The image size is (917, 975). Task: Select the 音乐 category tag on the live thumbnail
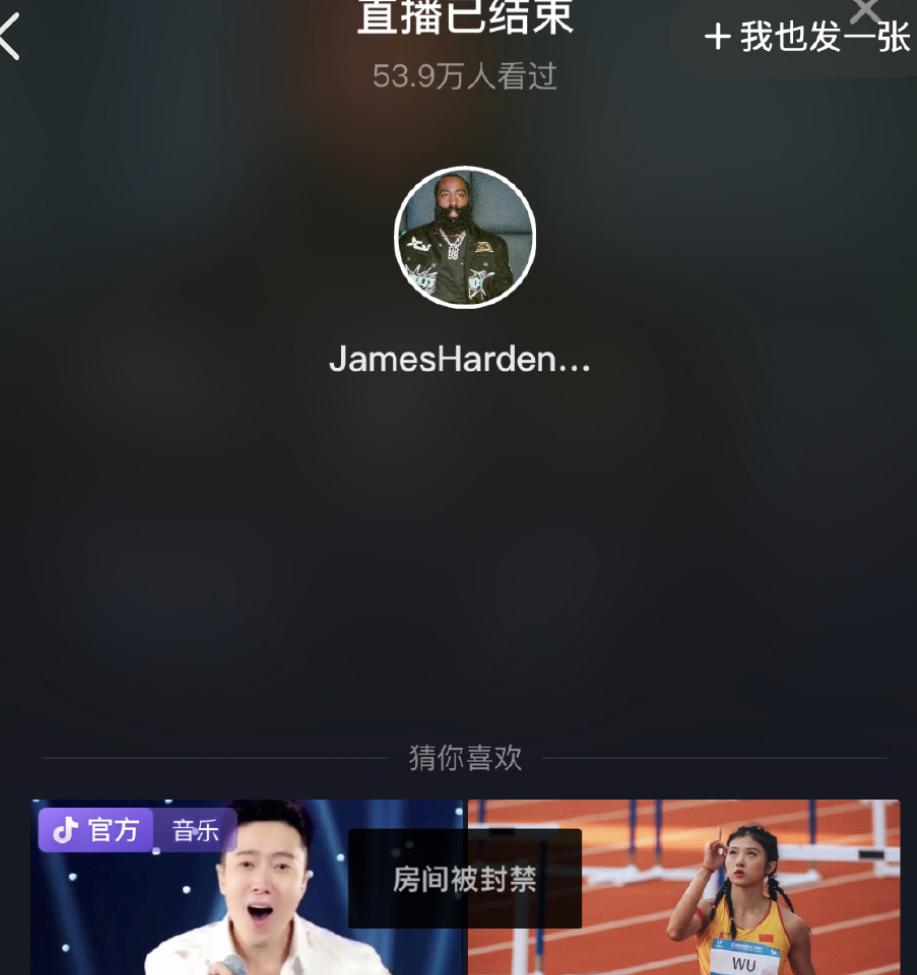[194, 828]
